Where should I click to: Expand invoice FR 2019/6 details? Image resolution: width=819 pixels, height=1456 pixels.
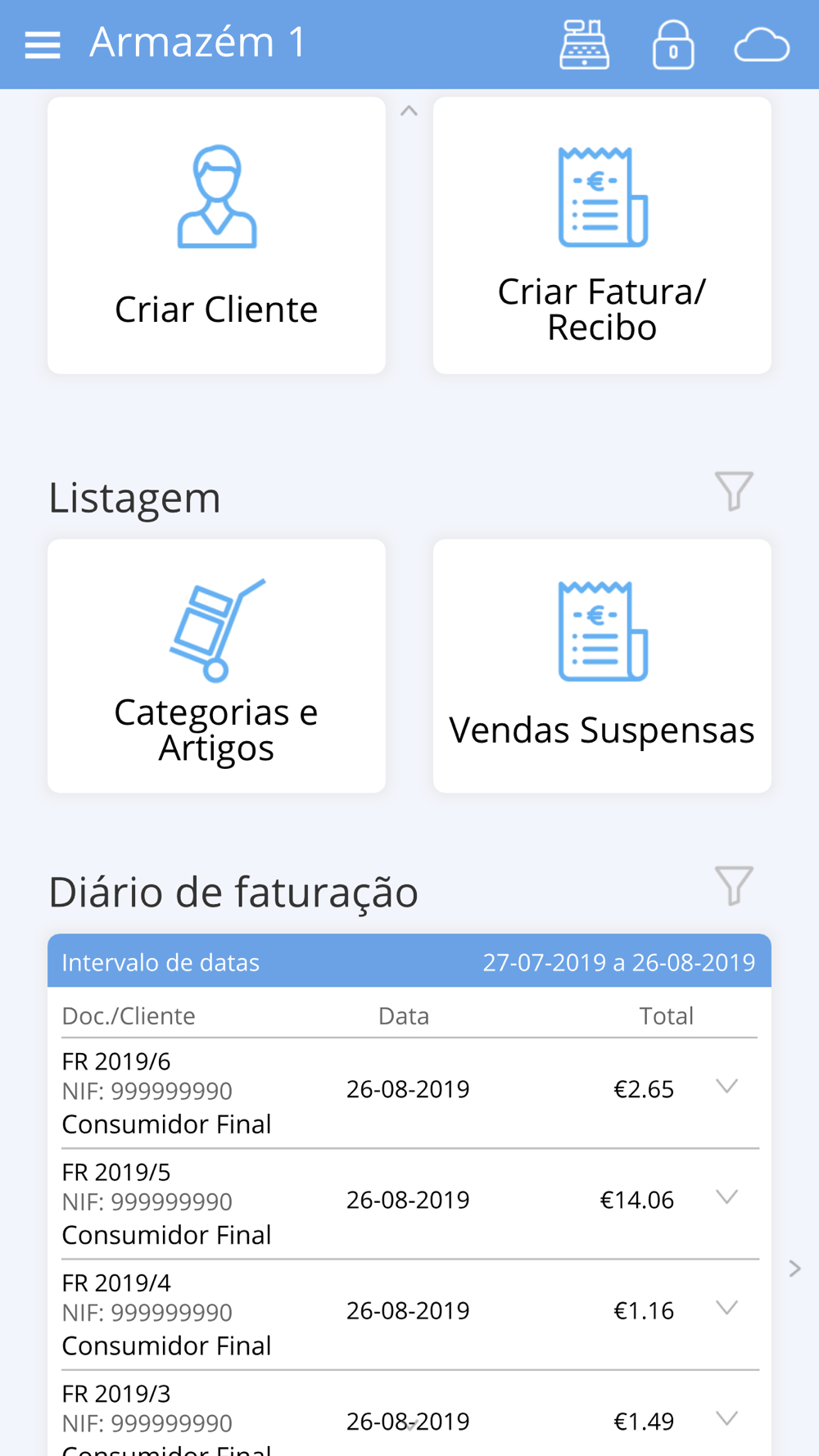tap(726, 1087)
